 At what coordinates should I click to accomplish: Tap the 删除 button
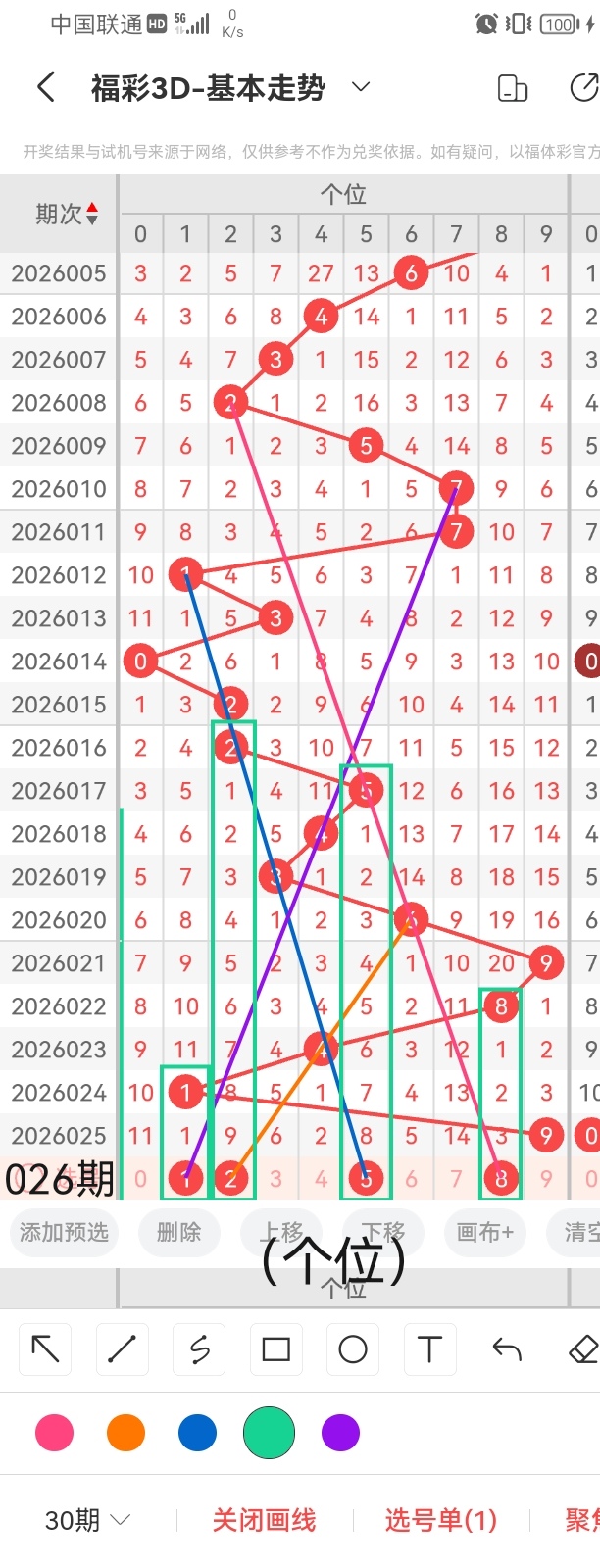[178, 1232]
